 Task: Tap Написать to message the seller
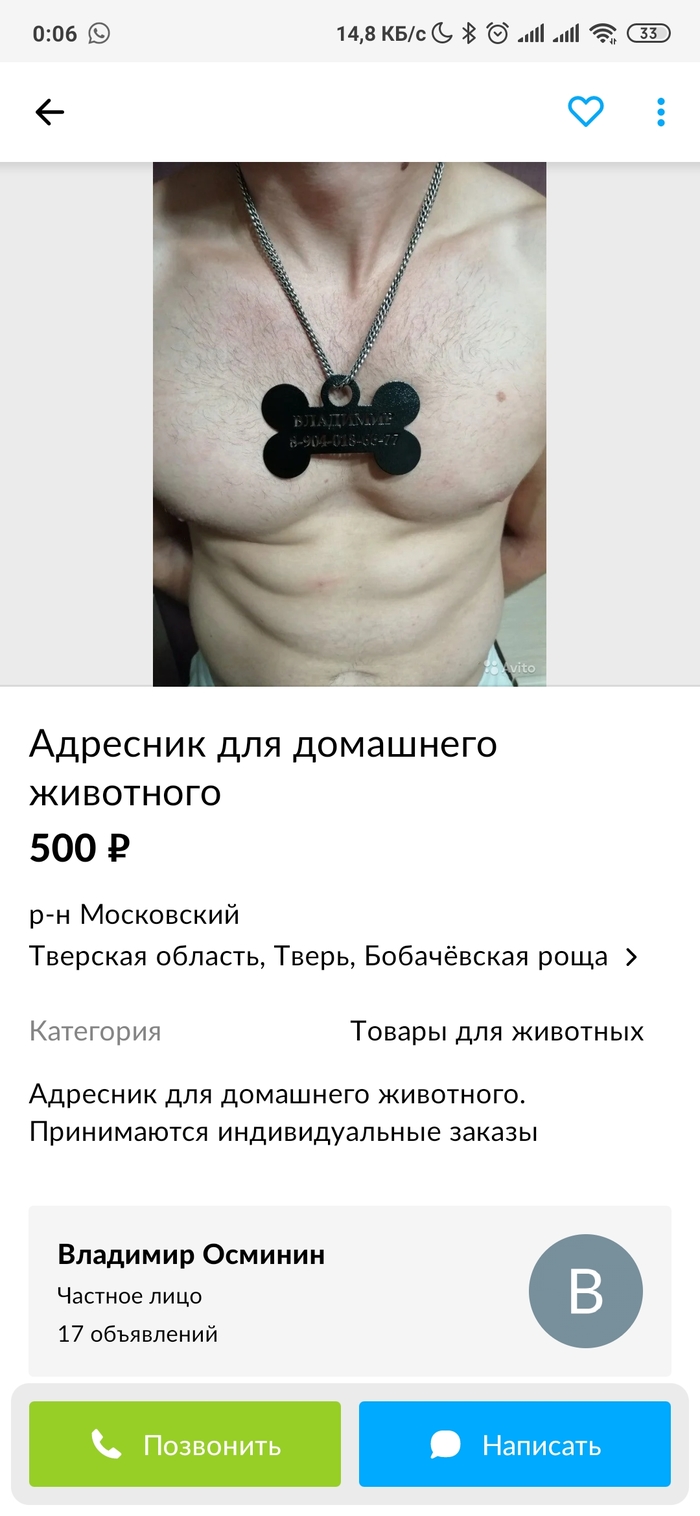(x=515, y=1444)
